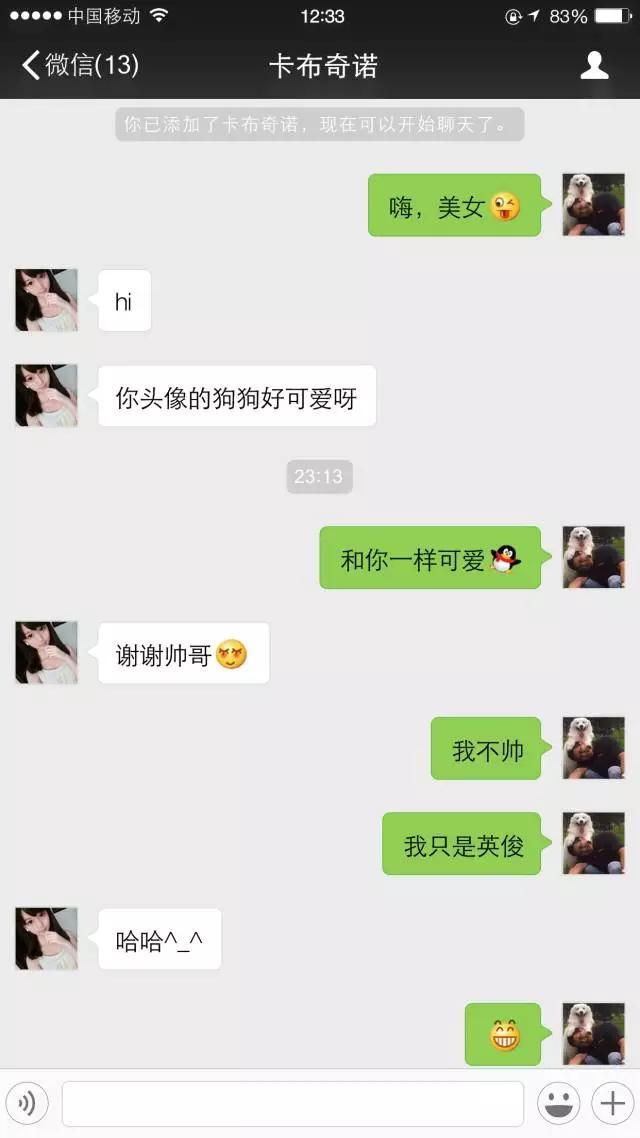Open chat details via the person icon
The image size is (640, 1138).
point(595,66)
